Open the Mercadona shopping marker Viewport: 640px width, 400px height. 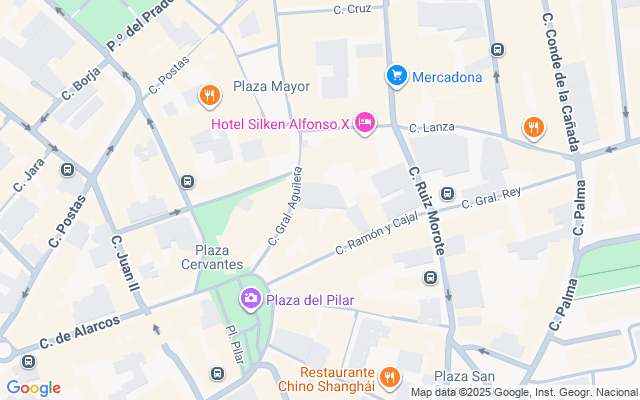[397, 75]
